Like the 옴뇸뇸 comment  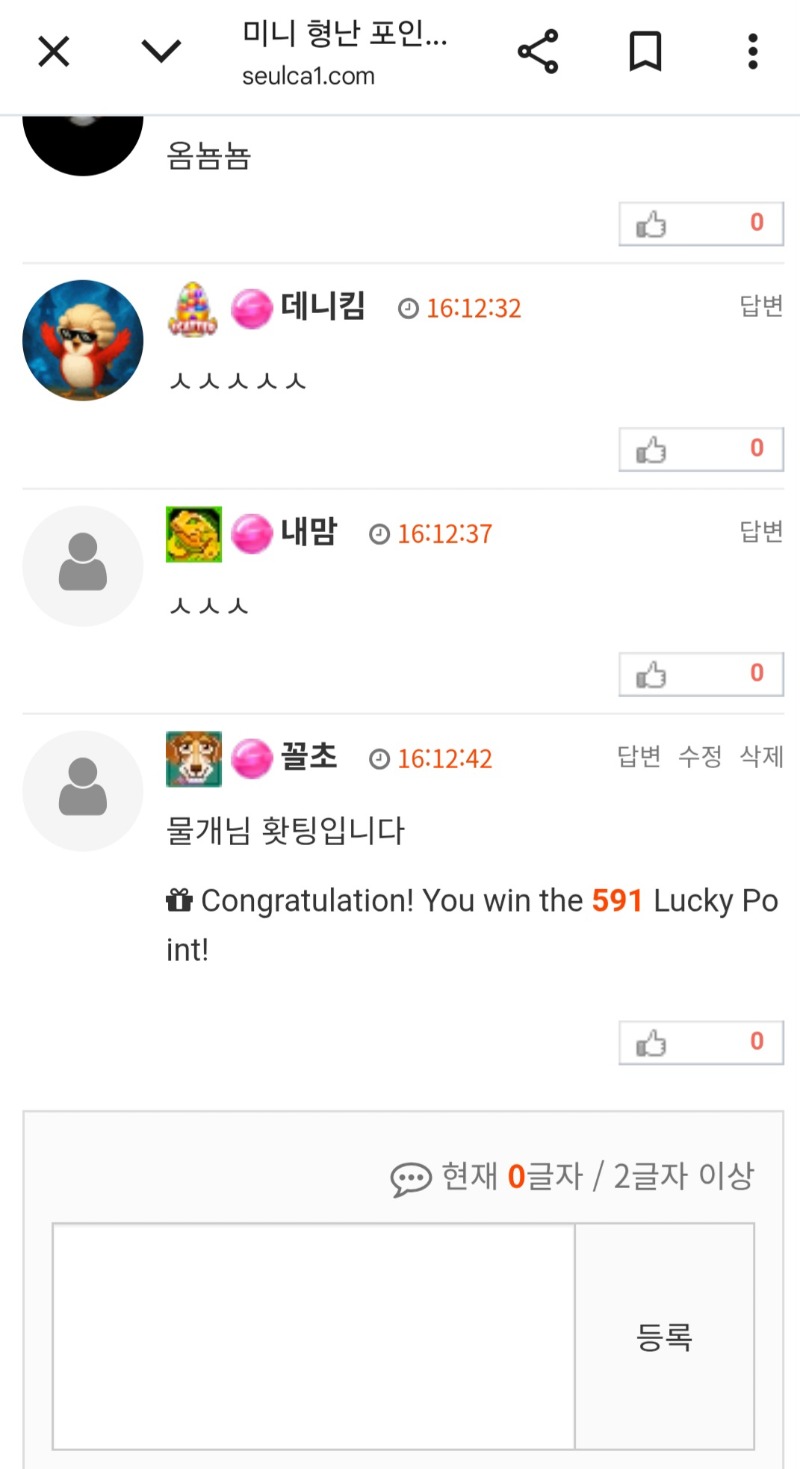point(700,224)
